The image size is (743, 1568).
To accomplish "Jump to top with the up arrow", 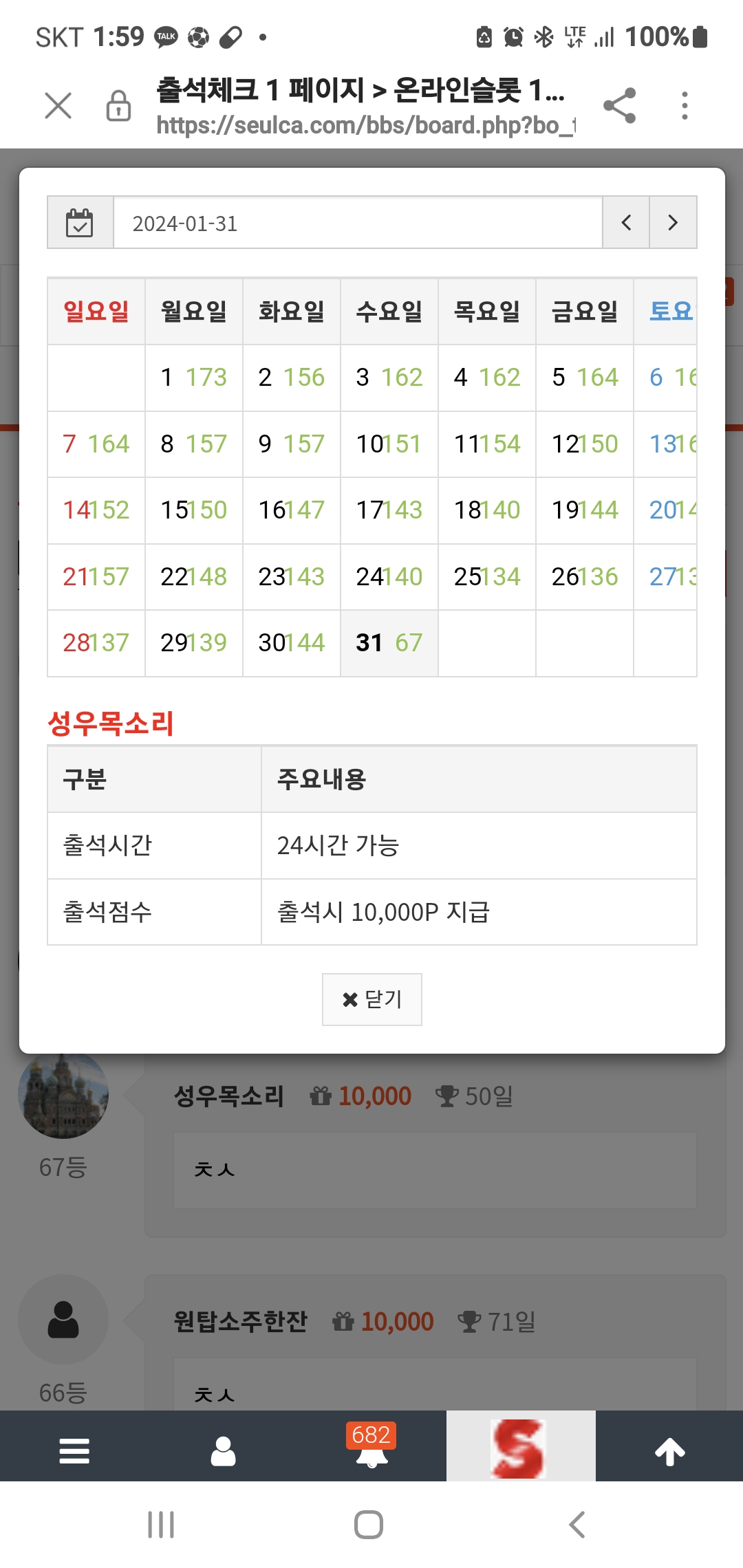I will tap(669, 1452).
